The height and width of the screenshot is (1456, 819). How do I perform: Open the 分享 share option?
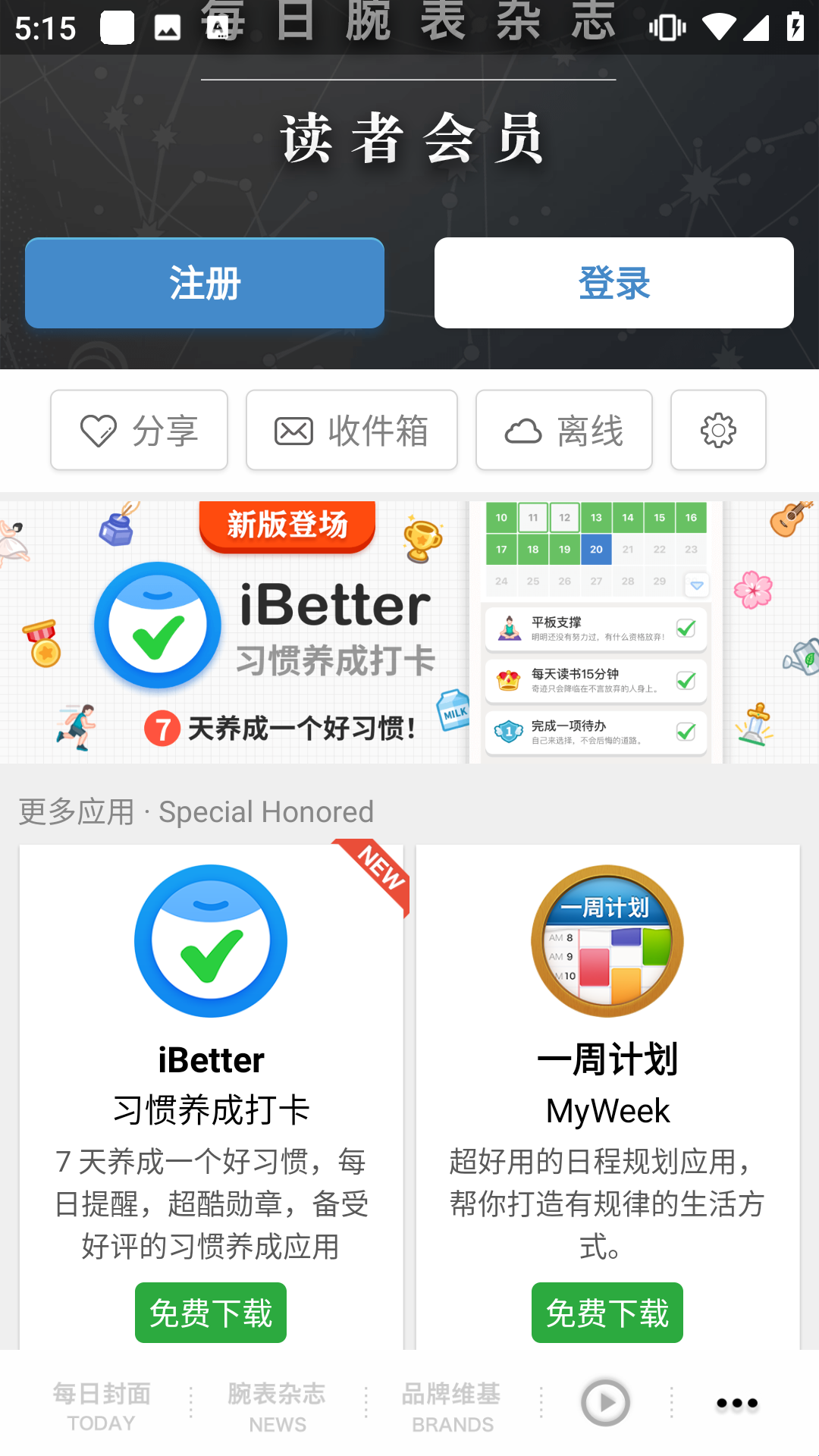point(139,430)
